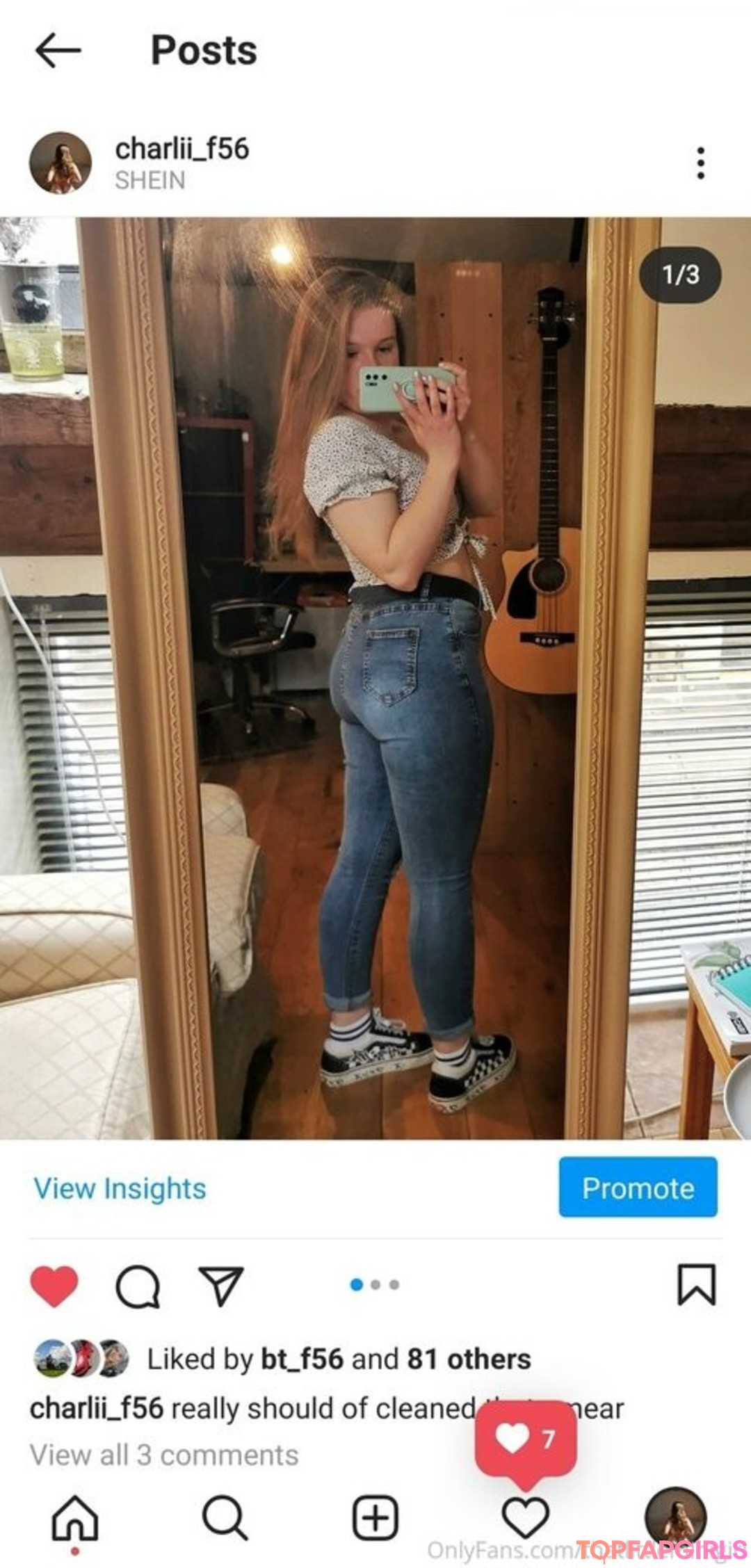This screenshot has height=1568, width=751.
Task: Open the post's three-dot overflow menu
Action: (700, 163)
